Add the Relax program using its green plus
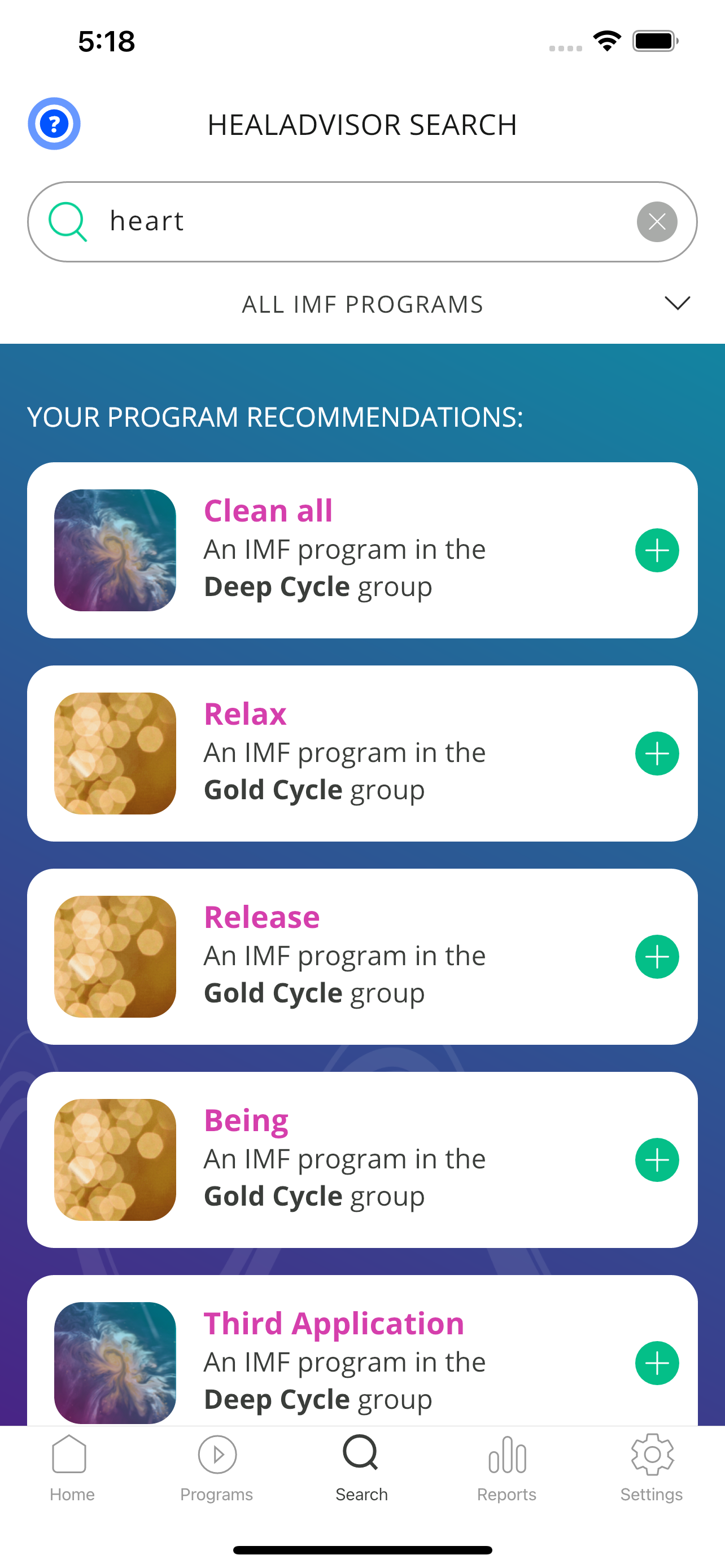This screenshot has width=725, height=1568. click(656, 753)
